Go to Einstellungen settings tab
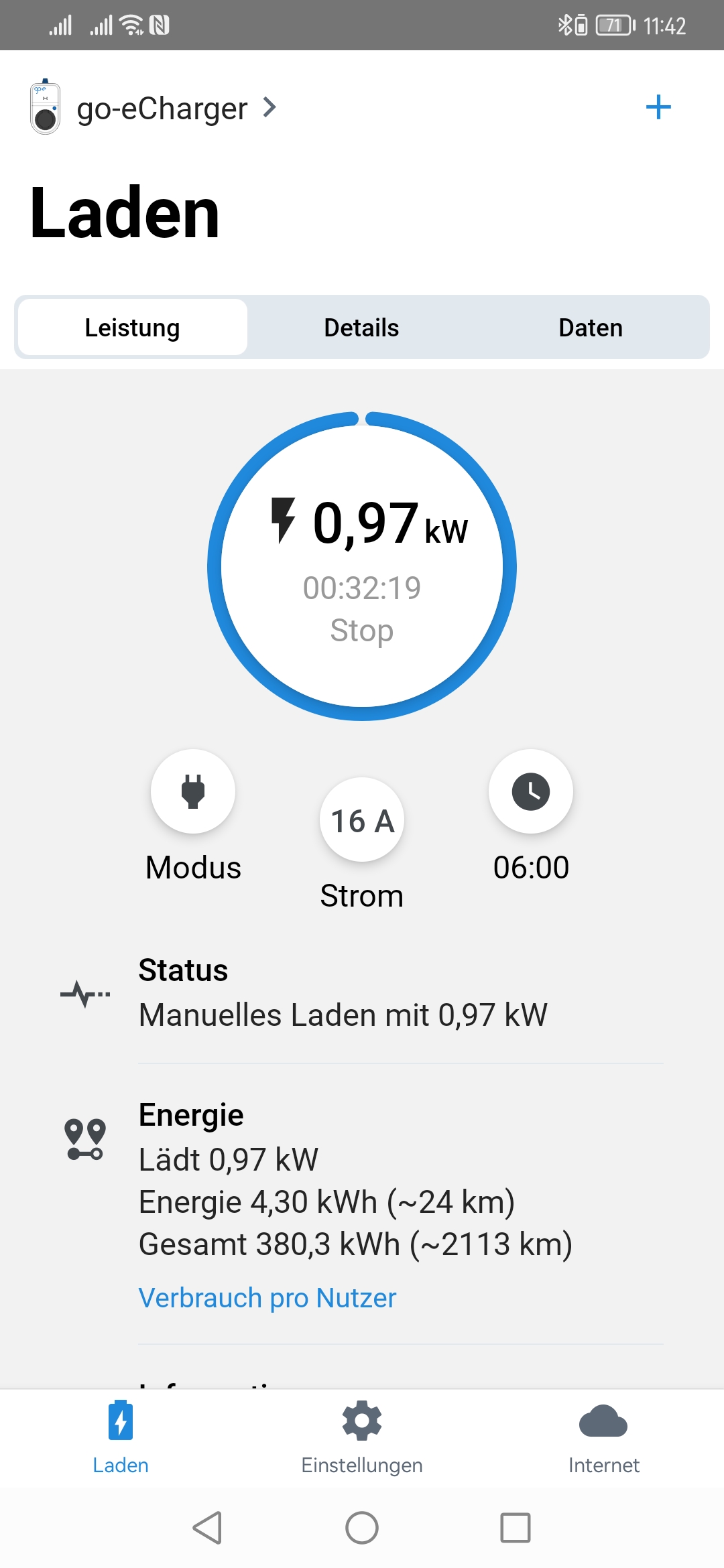Viewport: 724px width, 1568px height. pyautogui.click(x=362, y=1437)
